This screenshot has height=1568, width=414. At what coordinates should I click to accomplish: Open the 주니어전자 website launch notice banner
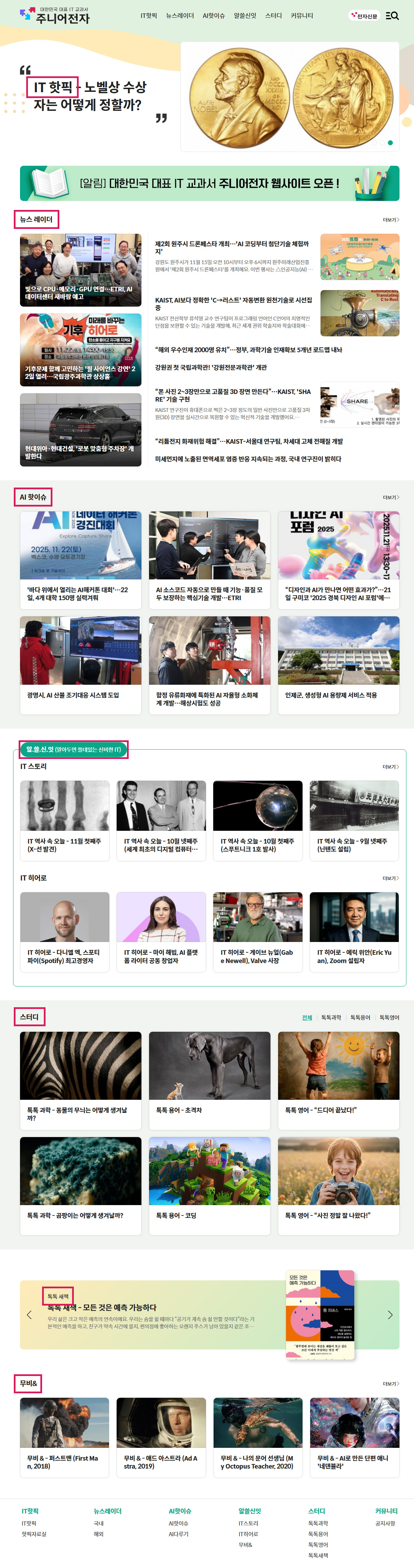209,183
